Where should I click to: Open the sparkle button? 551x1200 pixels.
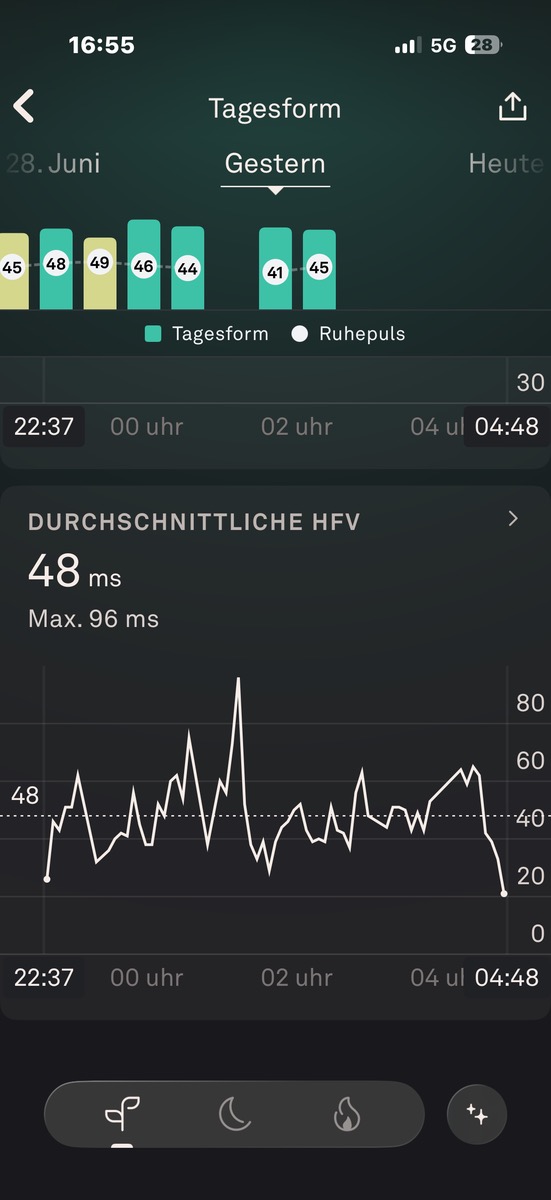[477, 1114]
